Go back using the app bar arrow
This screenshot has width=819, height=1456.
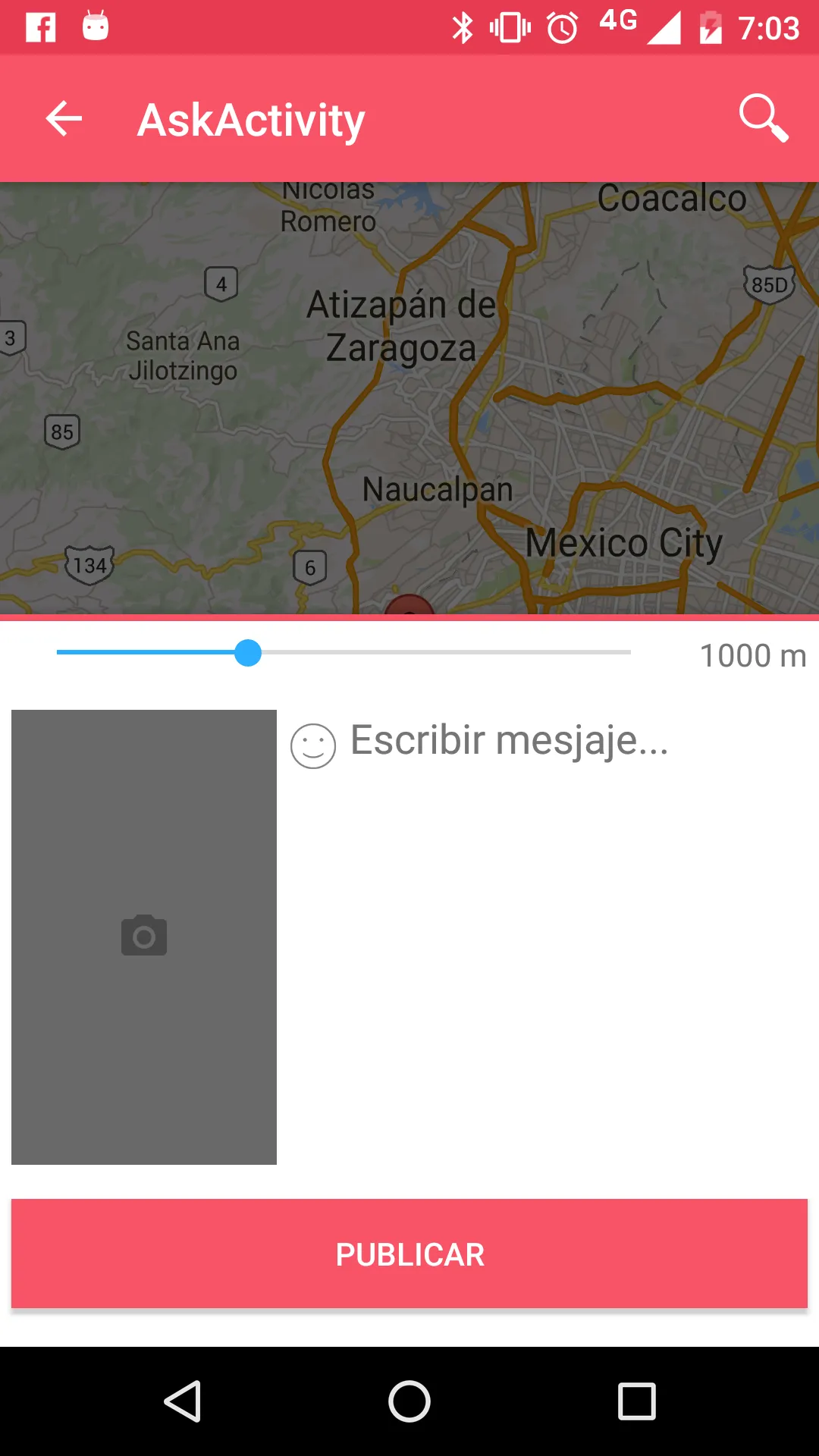tap(64, 119)
